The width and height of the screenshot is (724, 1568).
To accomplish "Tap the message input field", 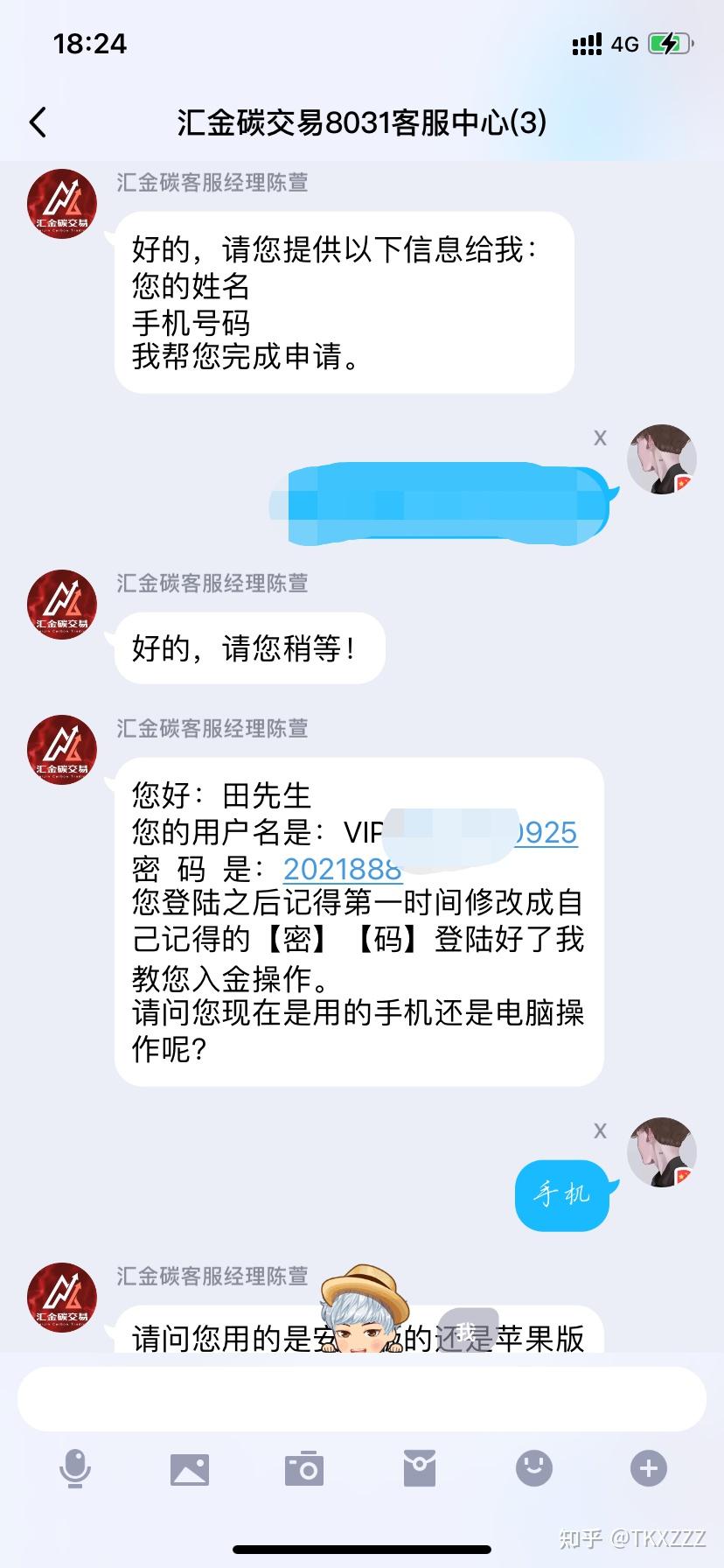I will click(x=361, y=1399).
